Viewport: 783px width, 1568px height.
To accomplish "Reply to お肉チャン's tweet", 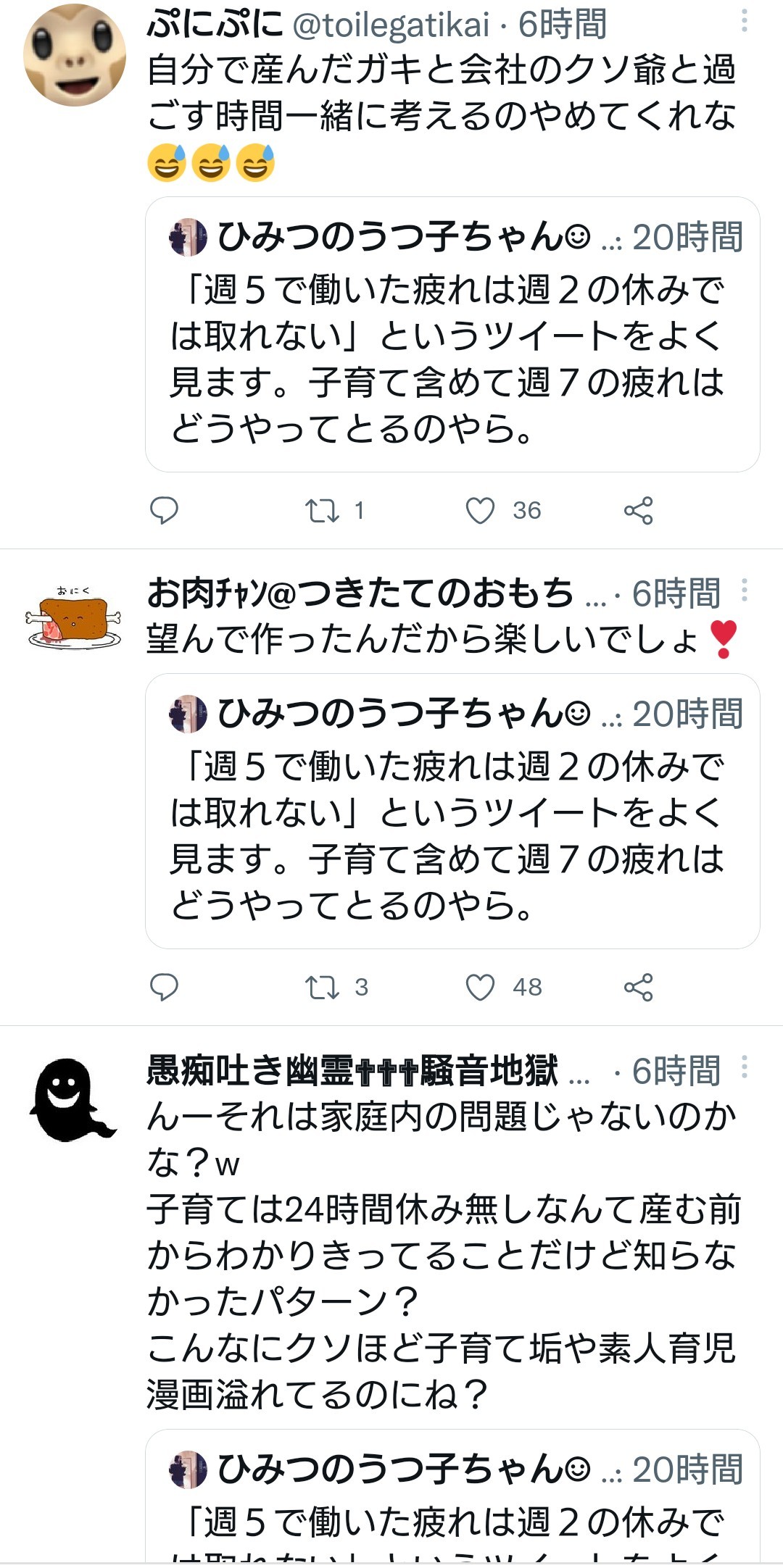I will tap(164, 987).
